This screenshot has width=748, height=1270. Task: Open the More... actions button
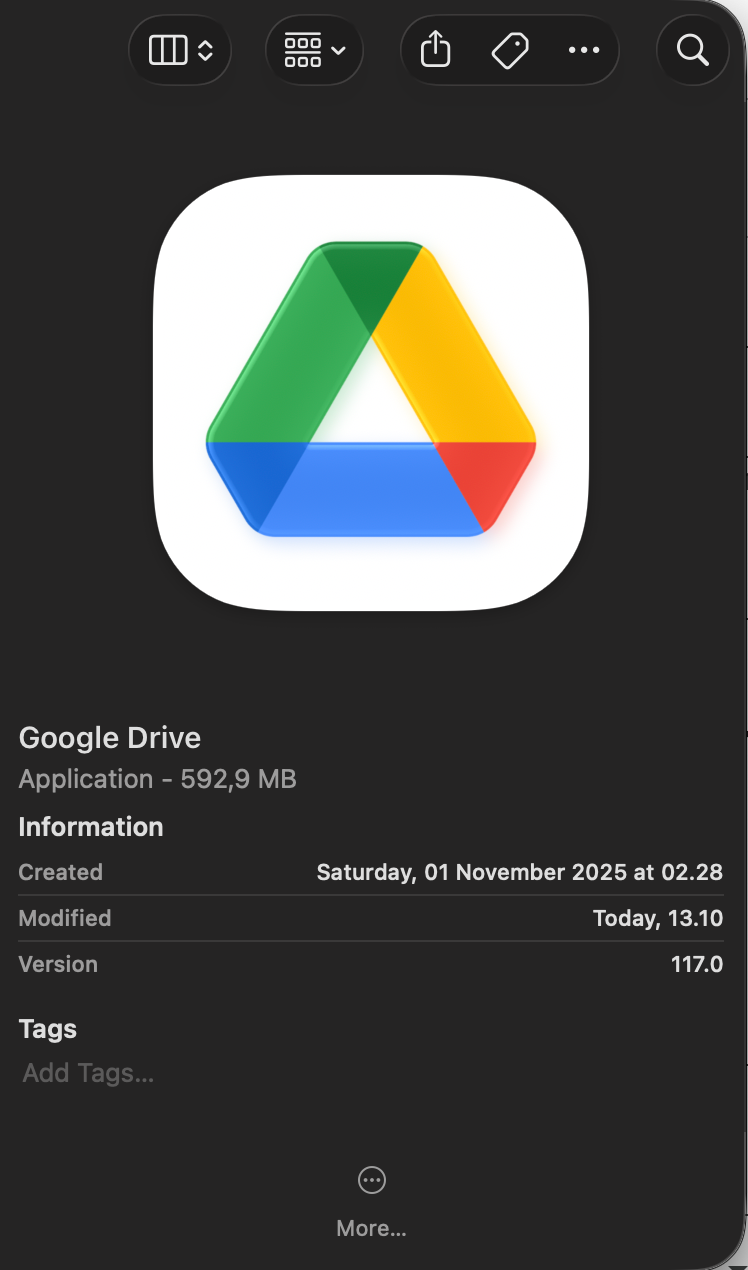coord(372,1203)
